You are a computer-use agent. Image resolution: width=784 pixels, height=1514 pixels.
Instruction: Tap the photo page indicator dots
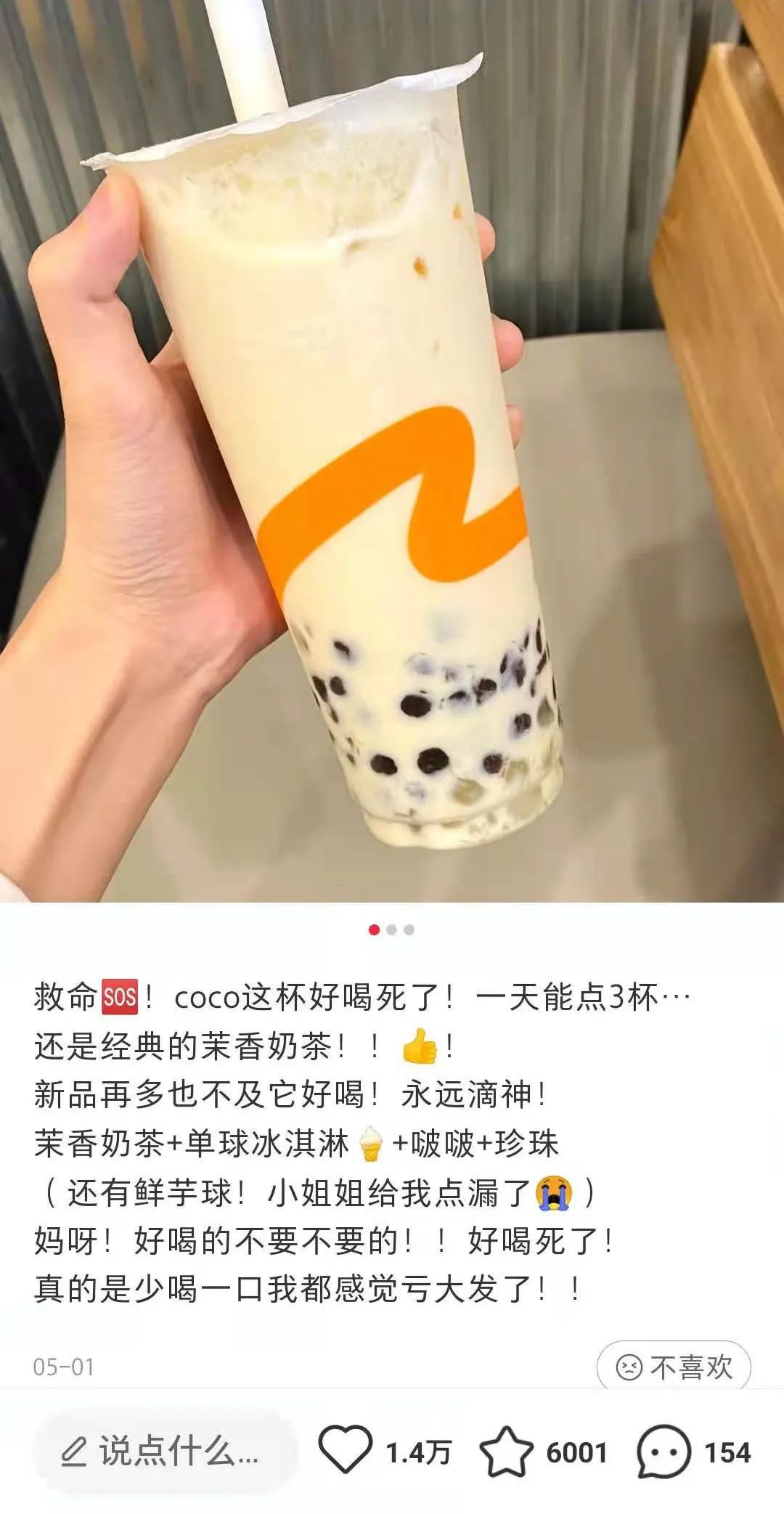click(391, 929)
